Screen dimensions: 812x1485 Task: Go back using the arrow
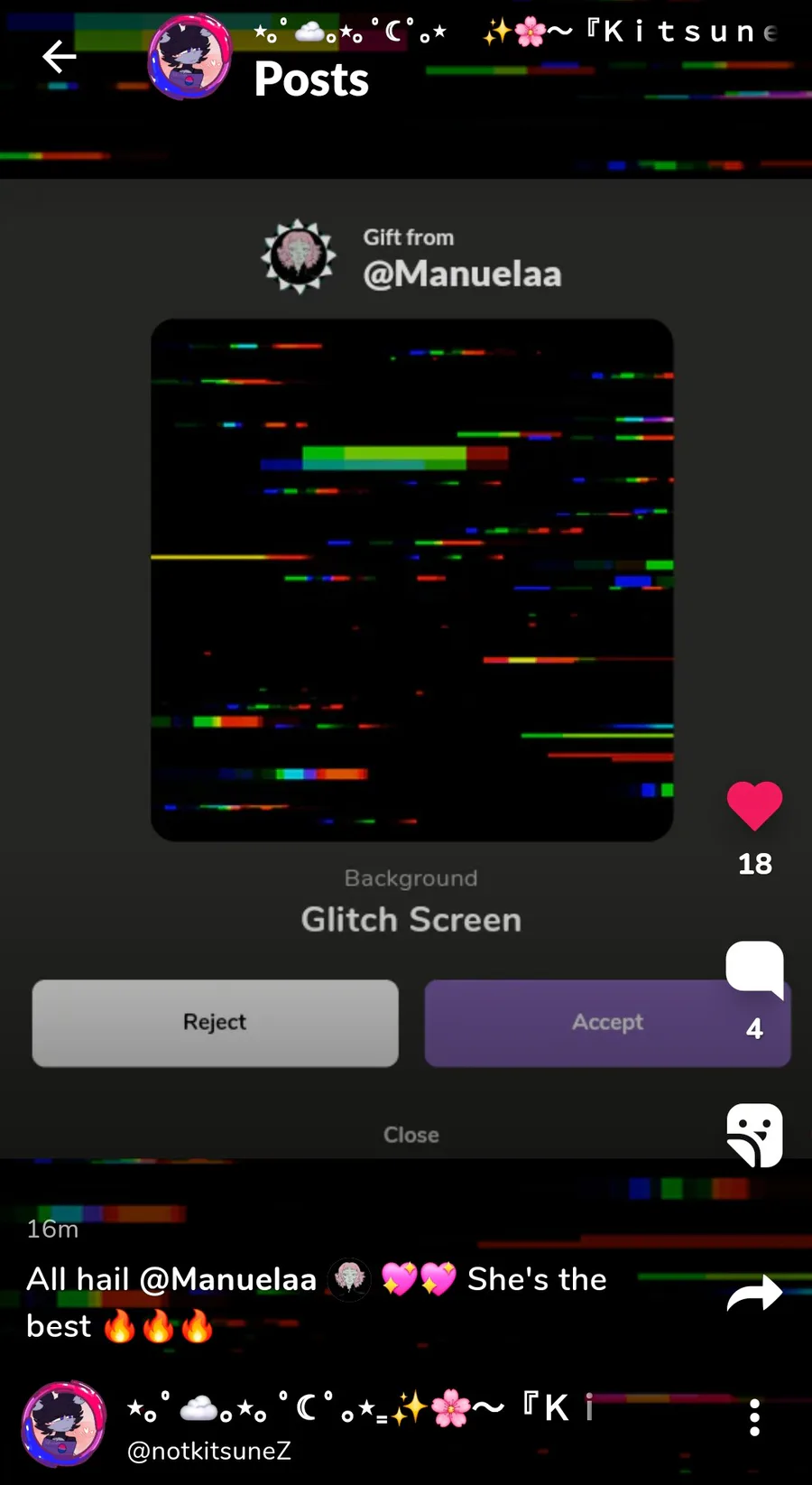point(60,57)
